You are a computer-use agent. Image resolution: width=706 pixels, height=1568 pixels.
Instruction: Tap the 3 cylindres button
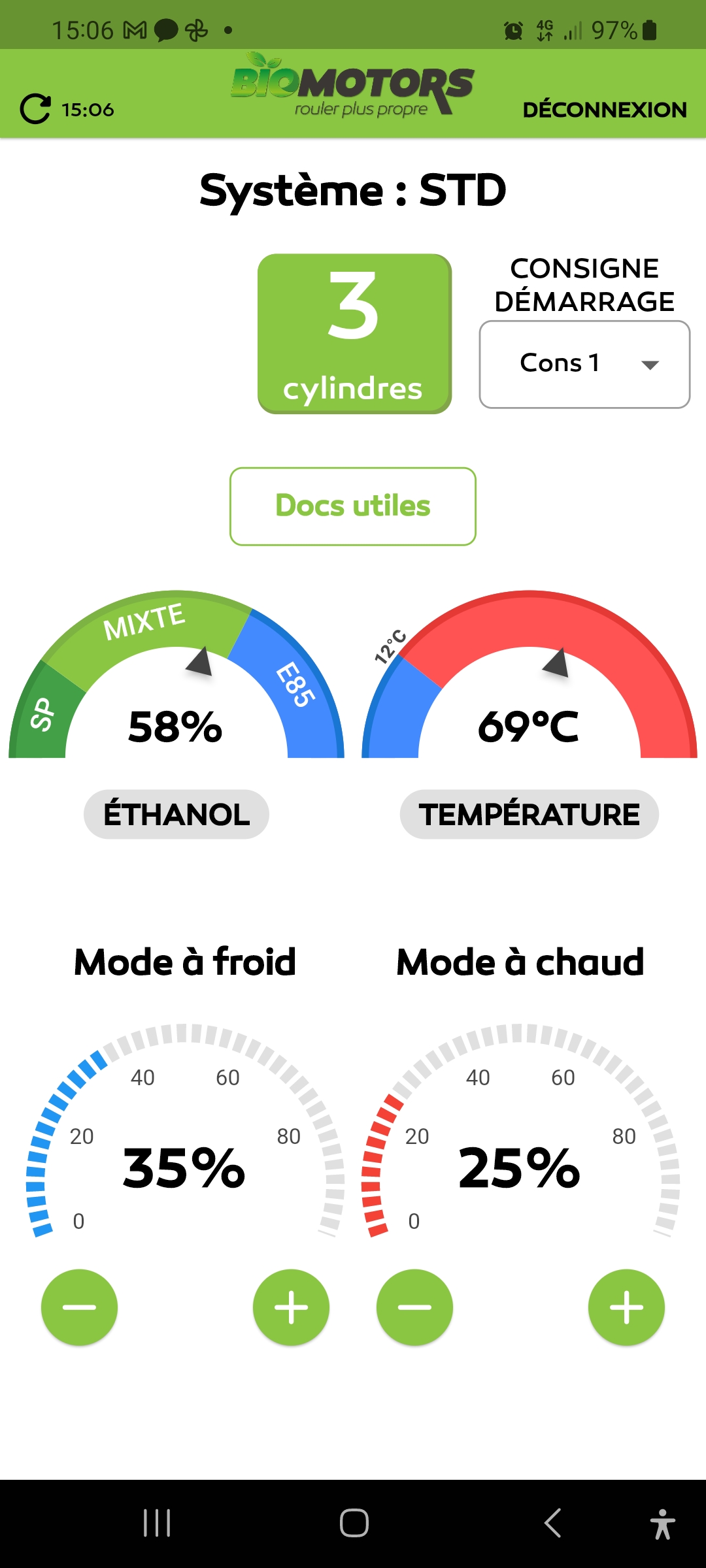[354, 333]
